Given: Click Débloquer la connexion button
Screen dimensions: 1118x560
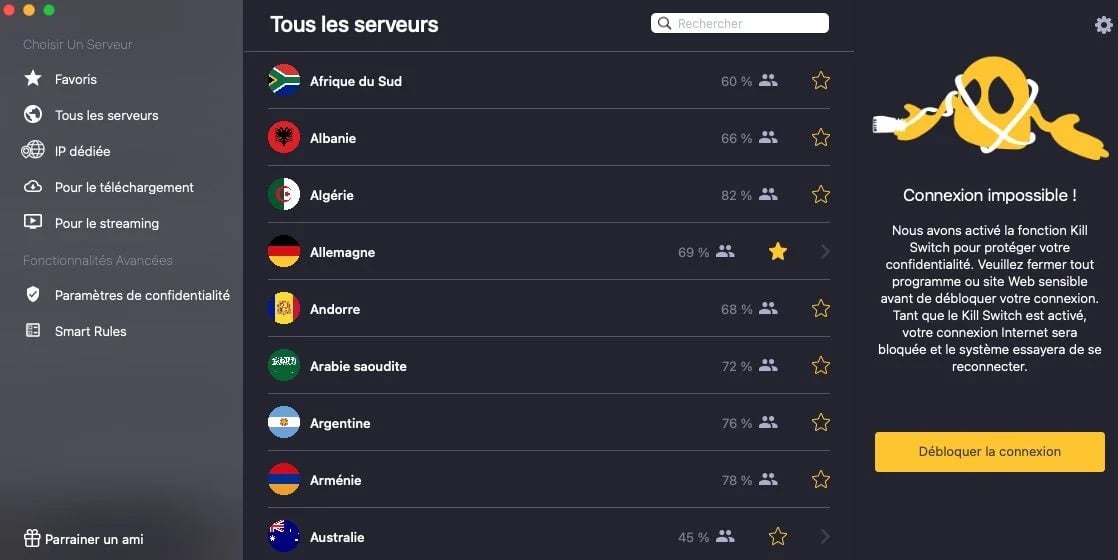Looking at the screenshot, I should click(989, 452).
